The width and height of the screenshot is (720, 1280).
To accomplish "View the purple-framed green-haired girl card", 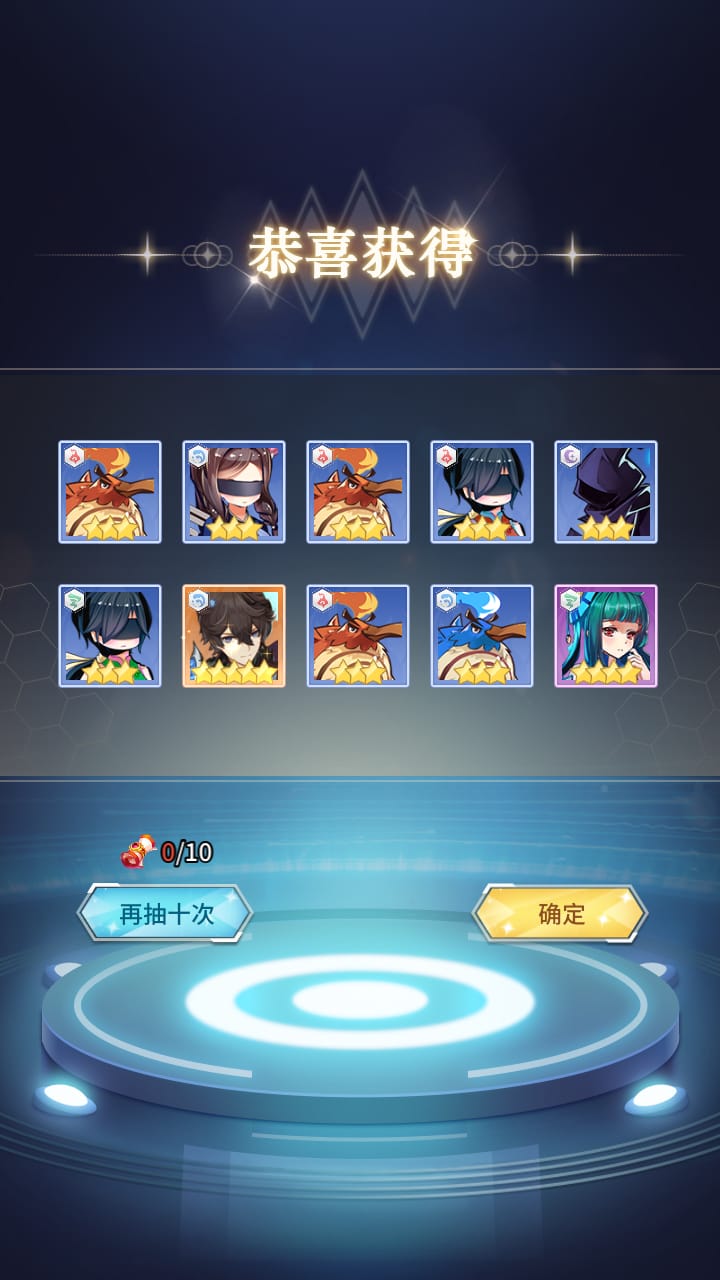I will pyautogui.click(x=606, y=636).
